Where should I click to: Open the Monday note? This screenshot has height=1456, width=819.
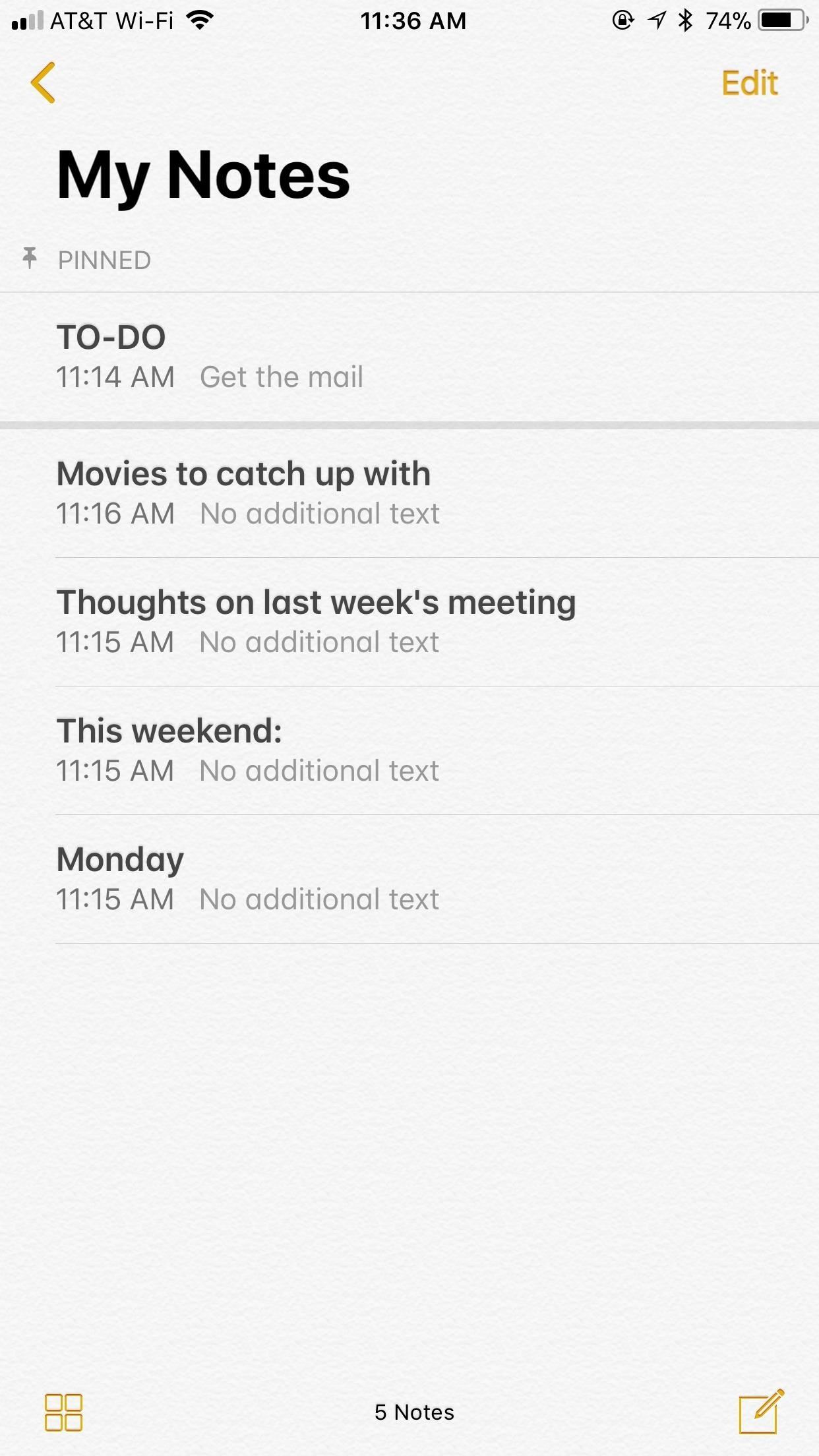pyautogui.click(x=409, y=877)
